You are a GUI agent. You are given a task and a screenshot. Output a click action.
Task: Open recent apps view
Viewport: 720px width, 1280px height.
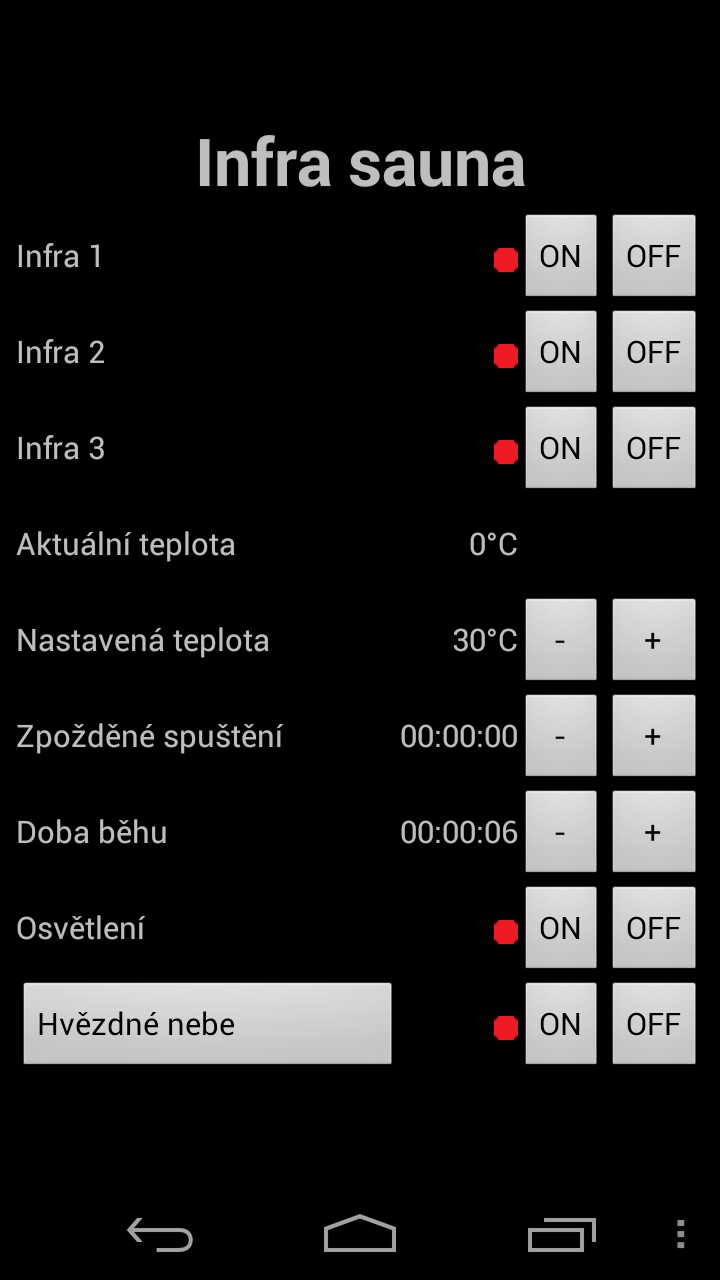(561, 1234)
